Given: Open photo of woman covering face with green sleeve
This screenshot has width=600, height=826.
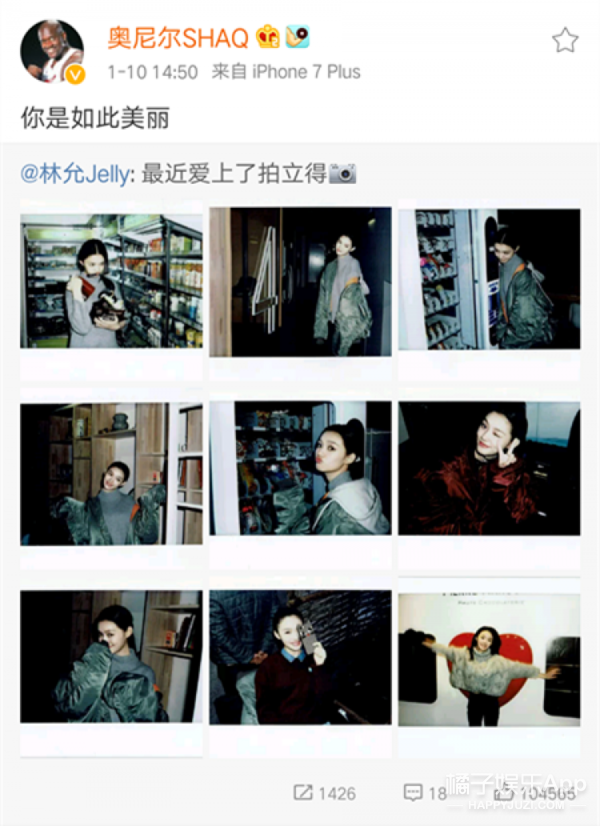Looking at the screenshot, I should tap(111, 656).
